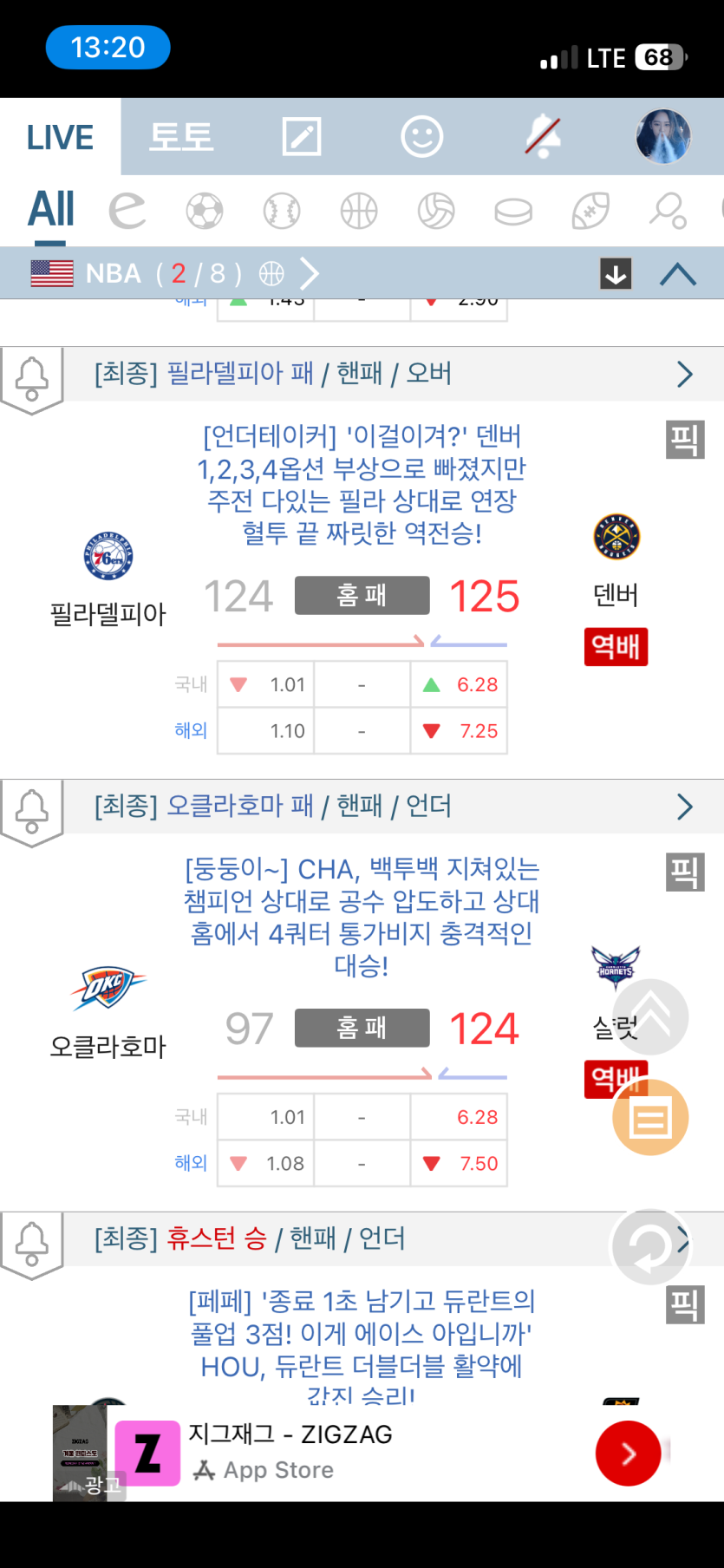The height and width of the screenshot is (1568, 724).
Task: Open the ZIGZAG ad arrow button
Action: pos(628,1454)
